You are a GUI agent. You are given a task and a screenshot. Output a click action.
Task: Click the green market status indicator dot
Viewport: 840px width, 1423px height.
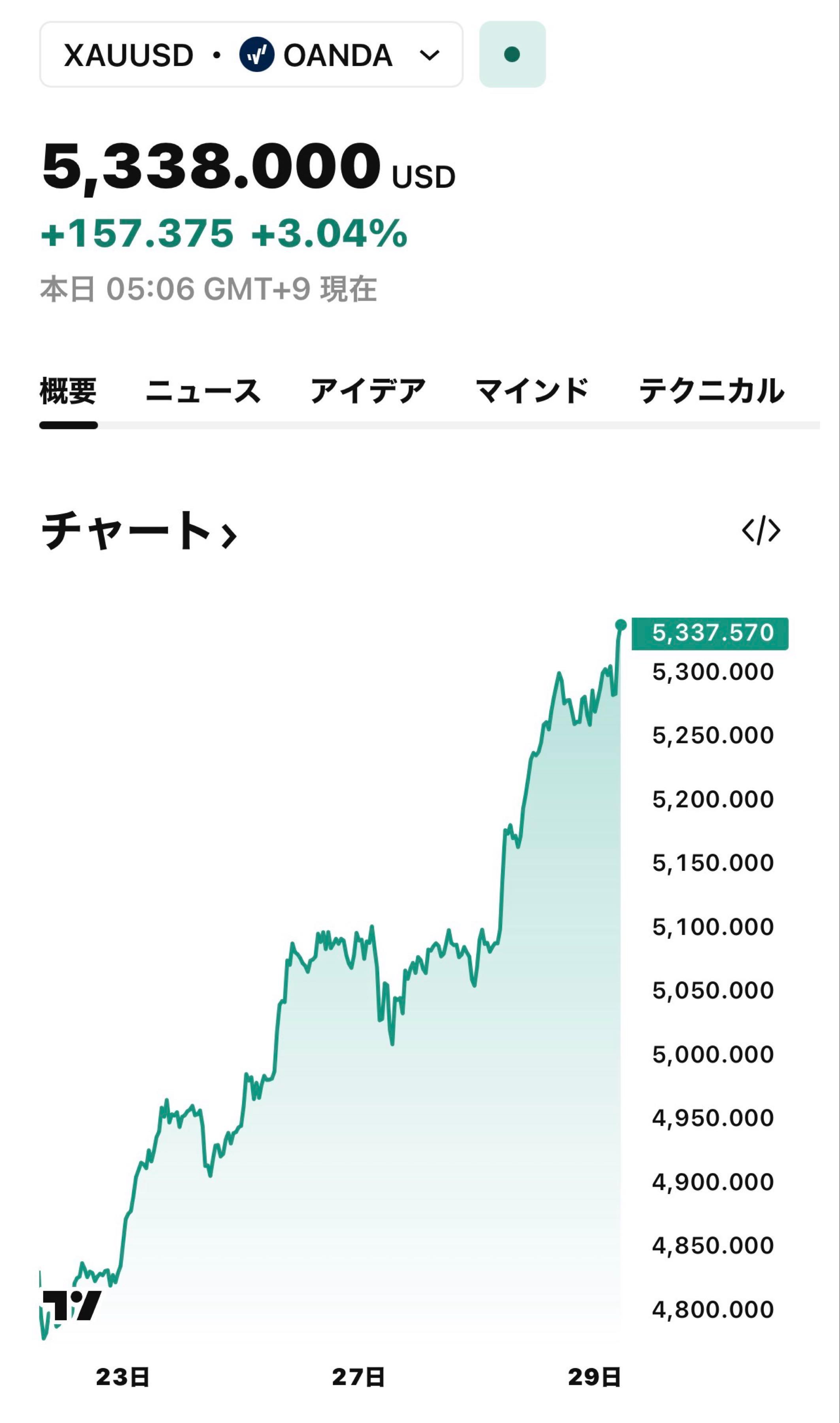click(x=512, y=55)
